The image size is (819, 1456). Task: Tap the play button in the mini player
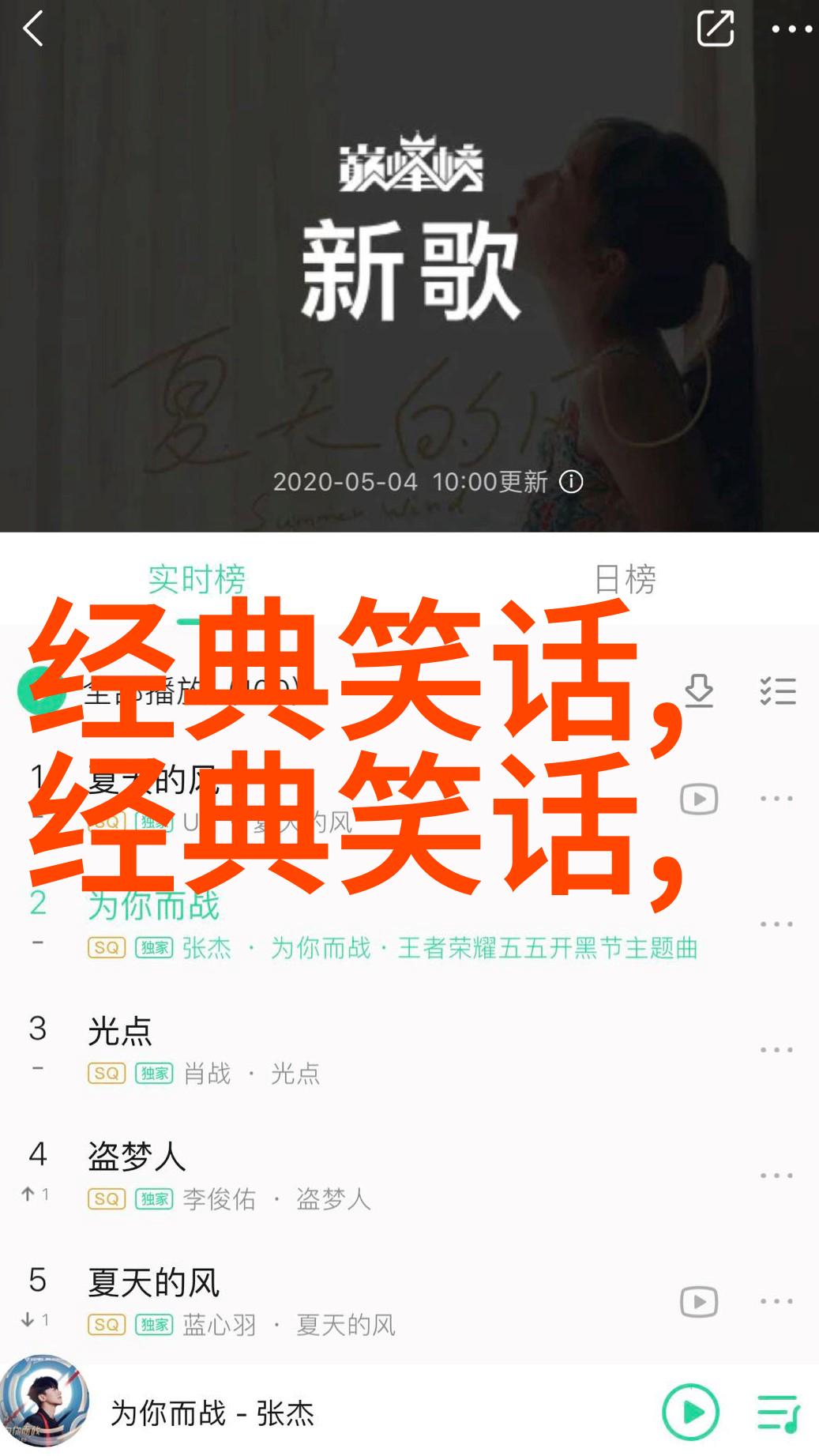click(690, 1412)
